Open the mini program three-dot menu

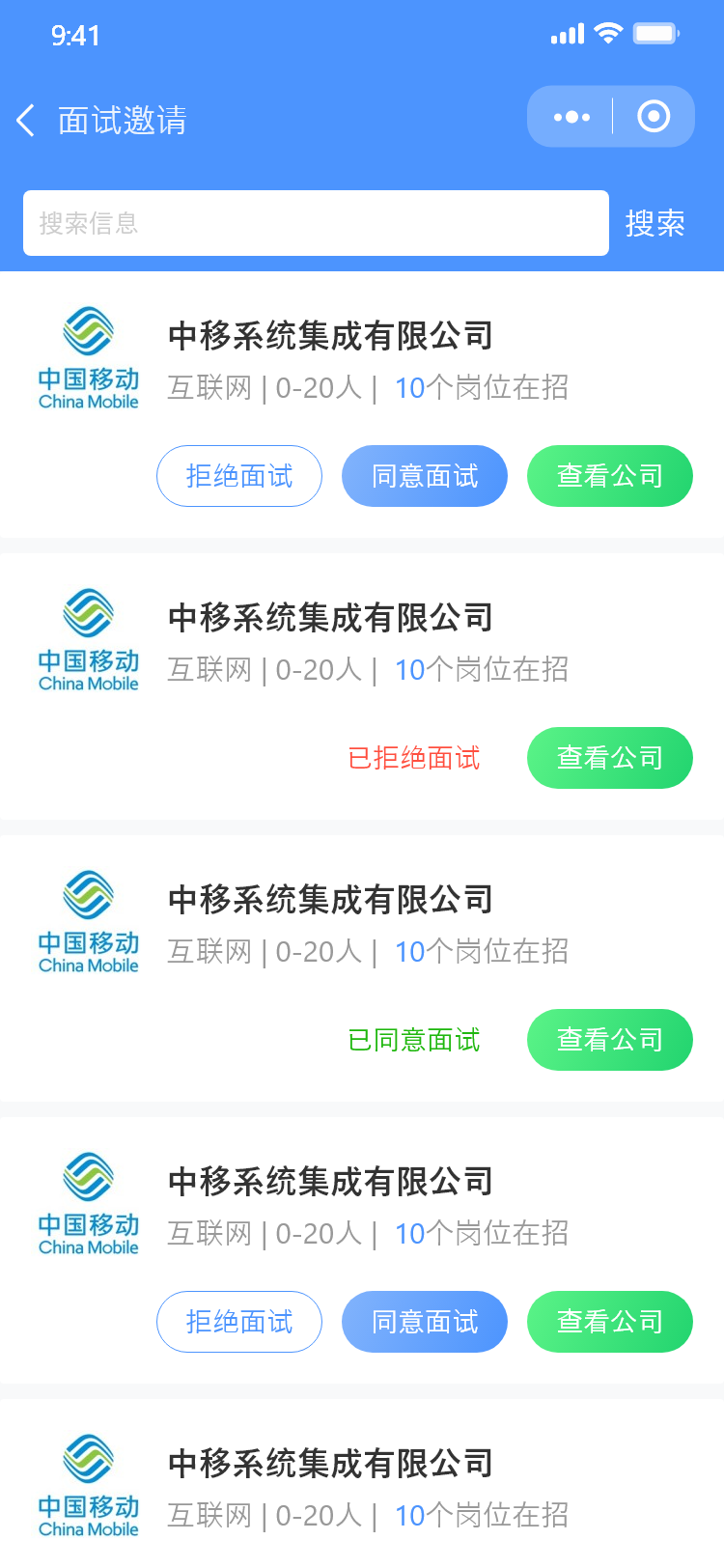(571, 117)
